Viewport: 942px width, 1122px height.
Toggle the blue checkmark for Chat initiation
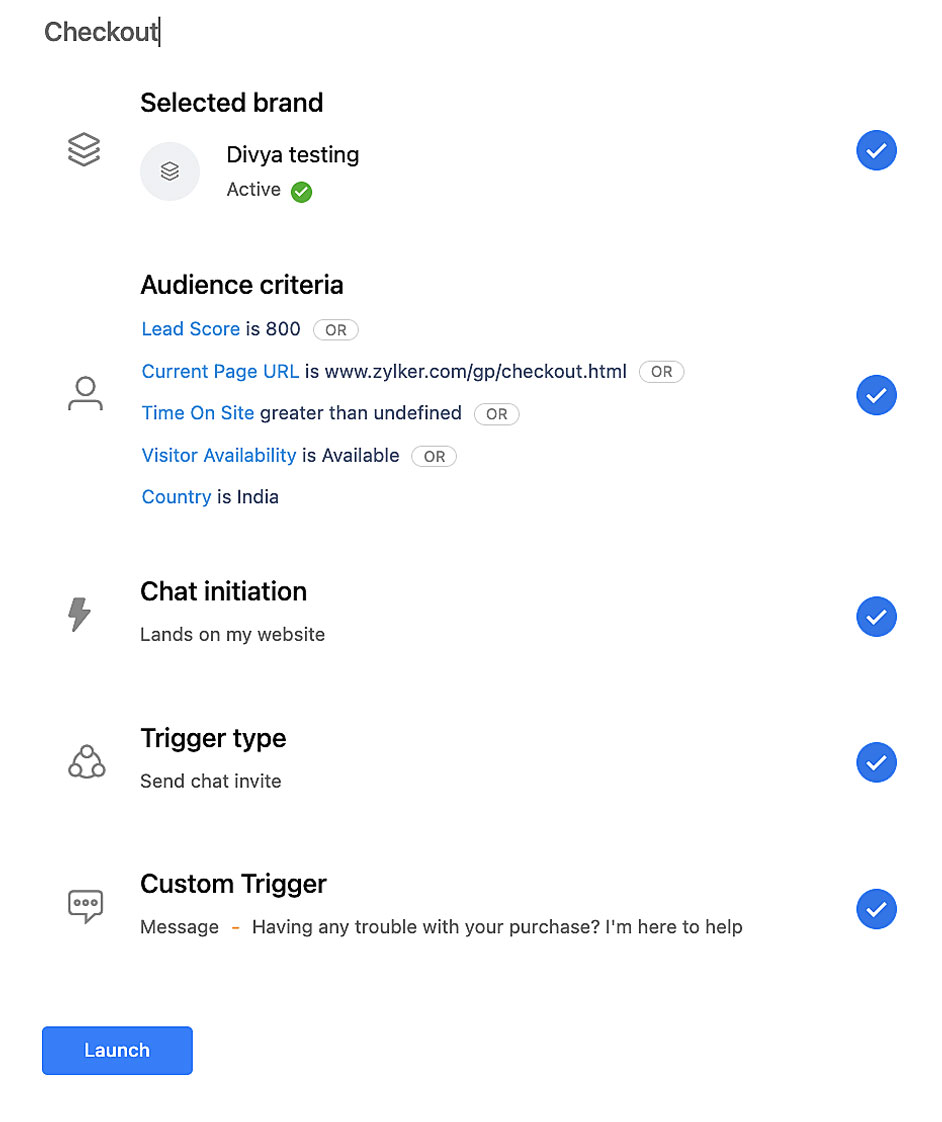[x=876, y=617]
